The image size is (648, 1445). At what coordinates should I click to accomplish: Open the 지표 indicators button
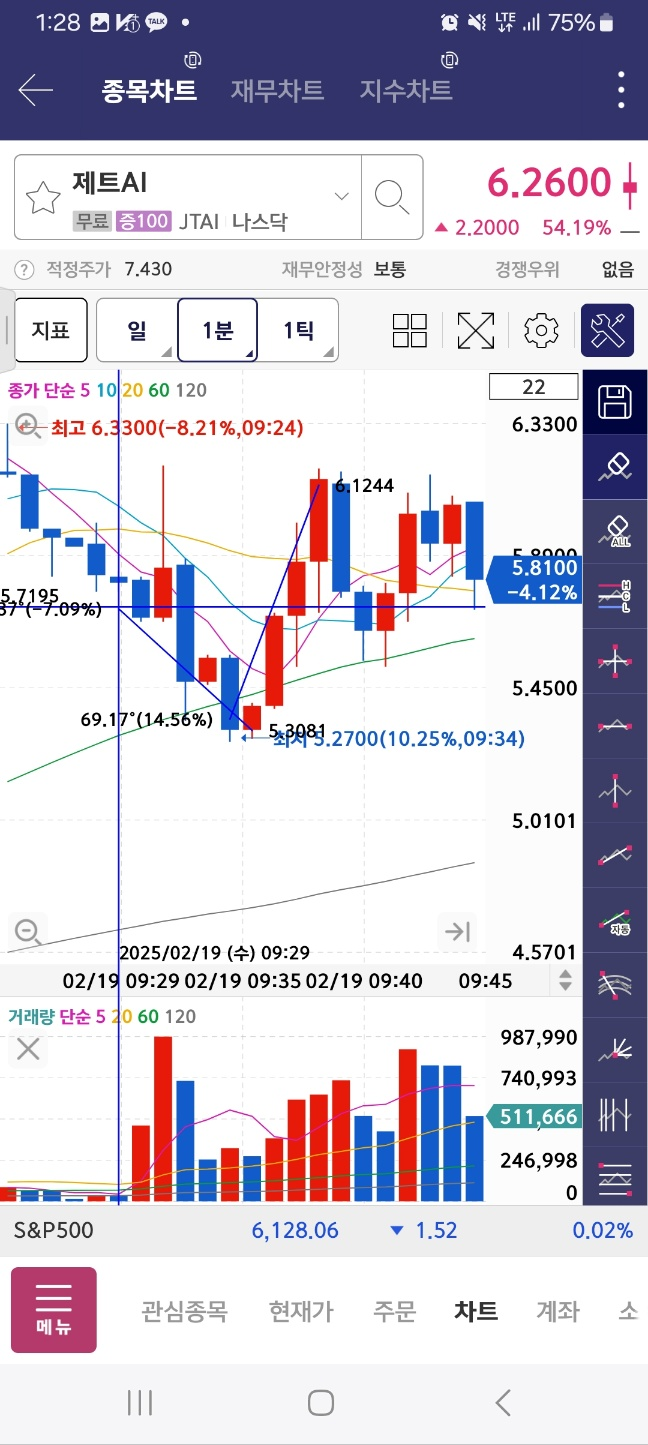pos(51,330)
